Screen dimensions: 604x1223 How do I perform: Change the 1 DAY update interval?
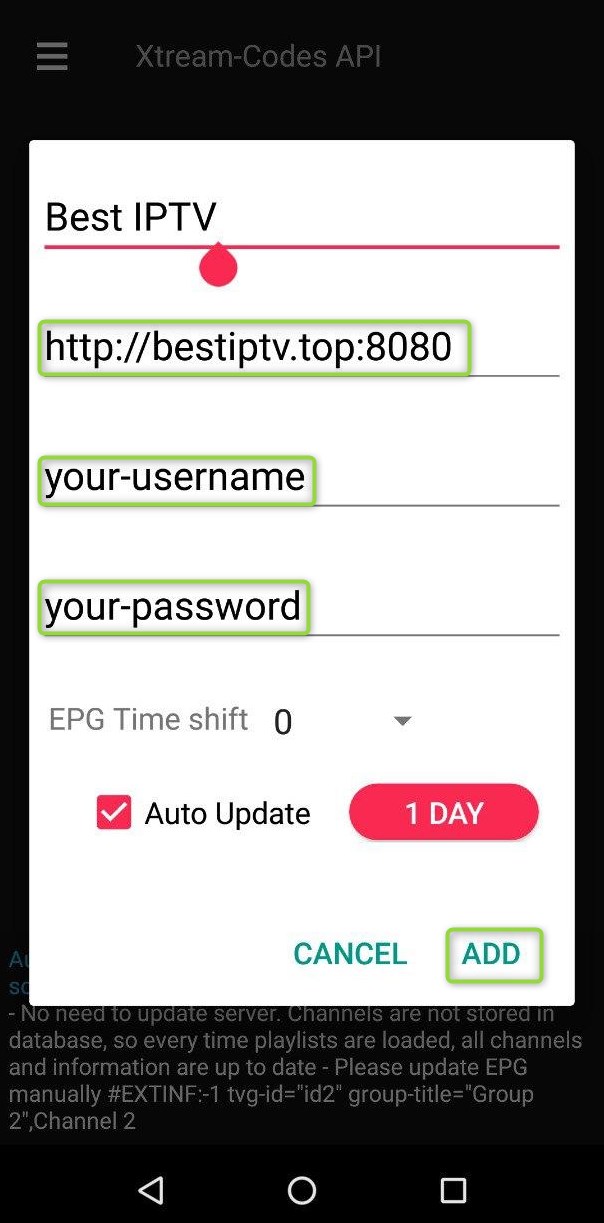444,812
